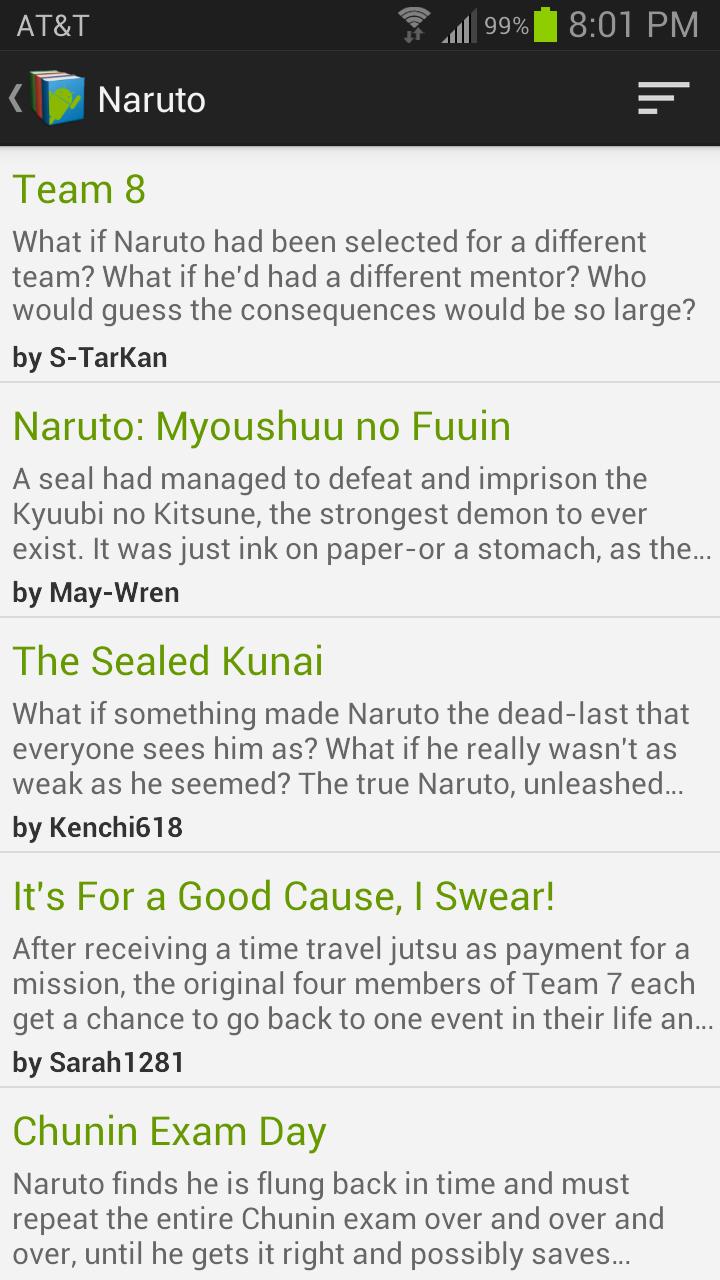Open the story Team 8

tap(360, 265)
